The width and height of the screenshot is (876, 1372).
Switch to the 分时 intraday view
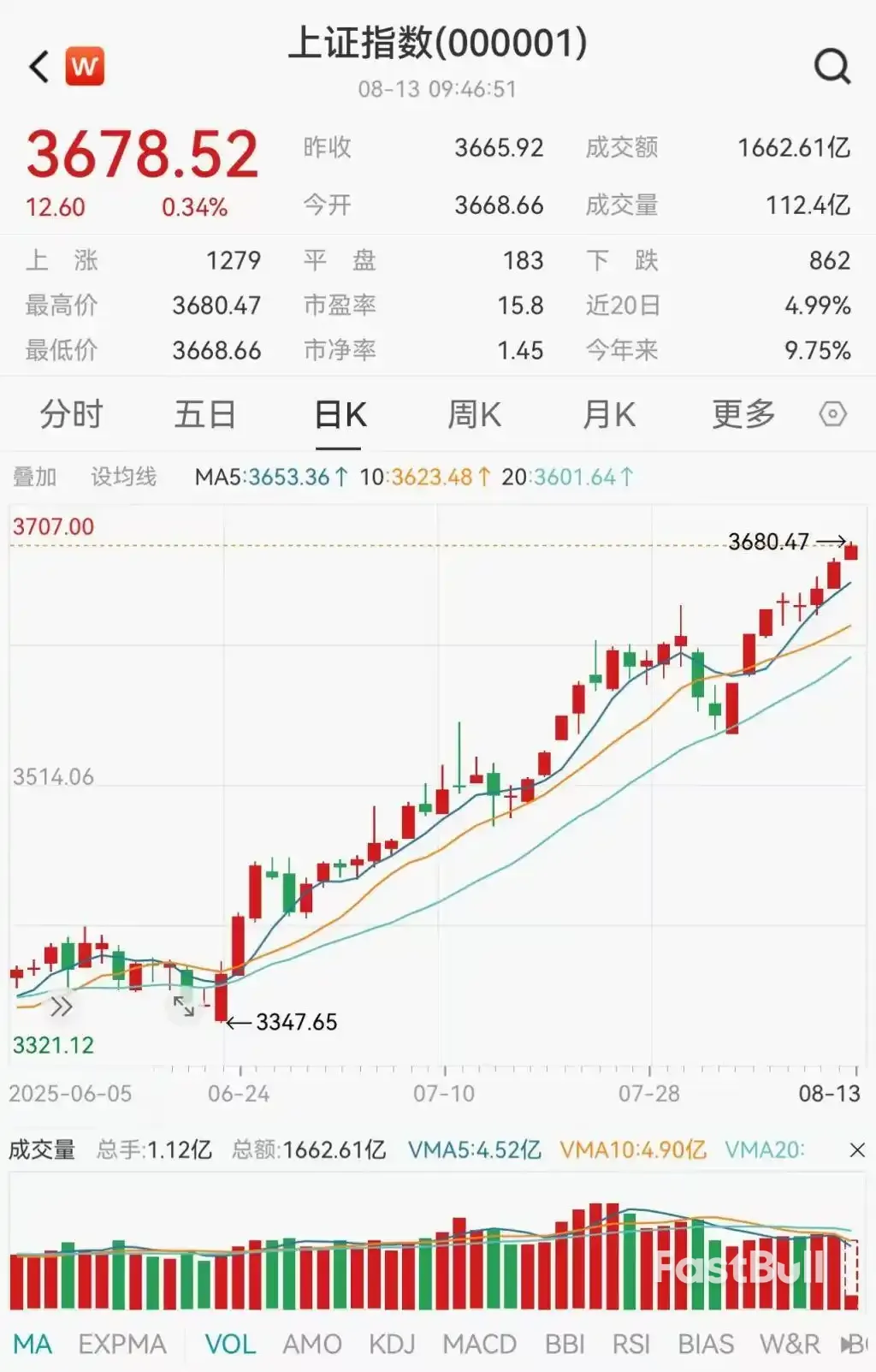click(x=69, y=414)
